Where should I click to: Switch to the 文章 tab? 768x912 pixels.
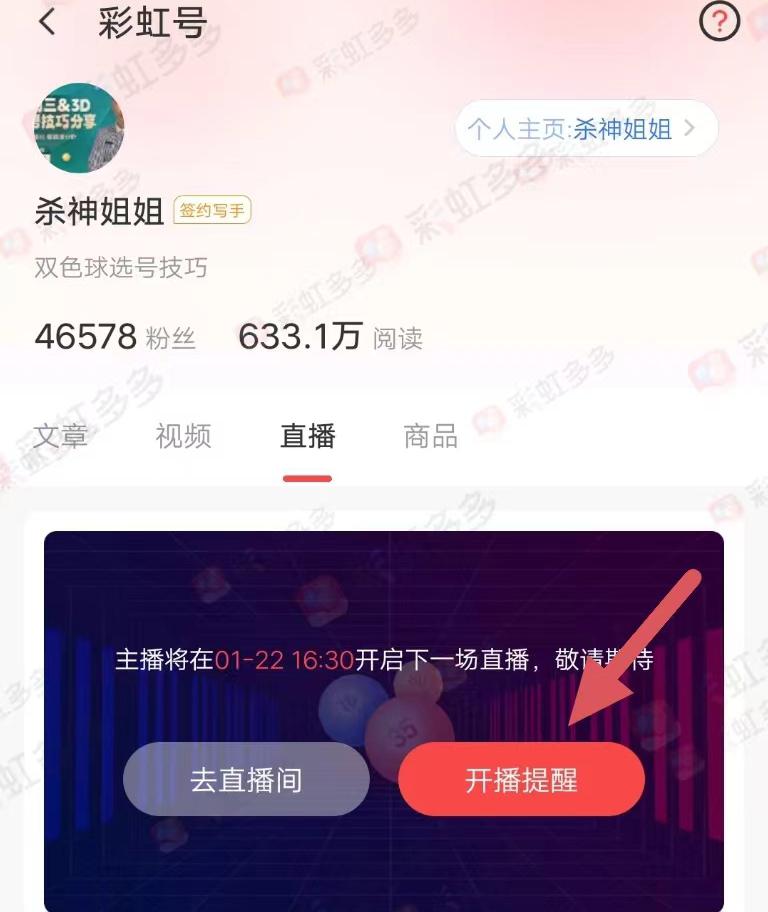click(x=61, y=436)
